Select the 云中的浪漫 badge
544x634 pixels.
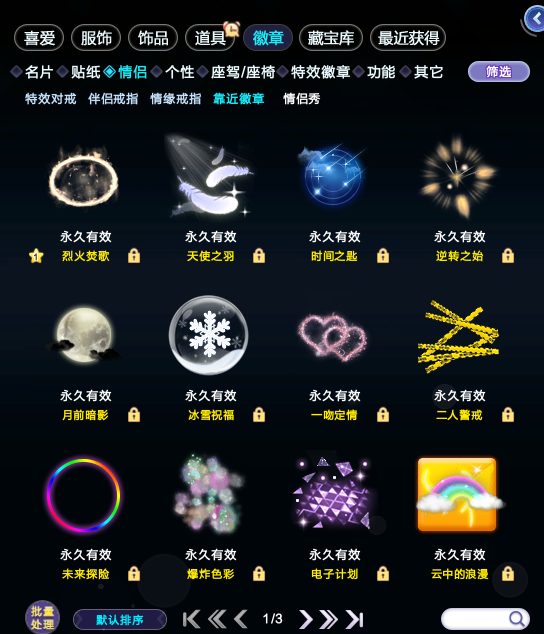459,495
